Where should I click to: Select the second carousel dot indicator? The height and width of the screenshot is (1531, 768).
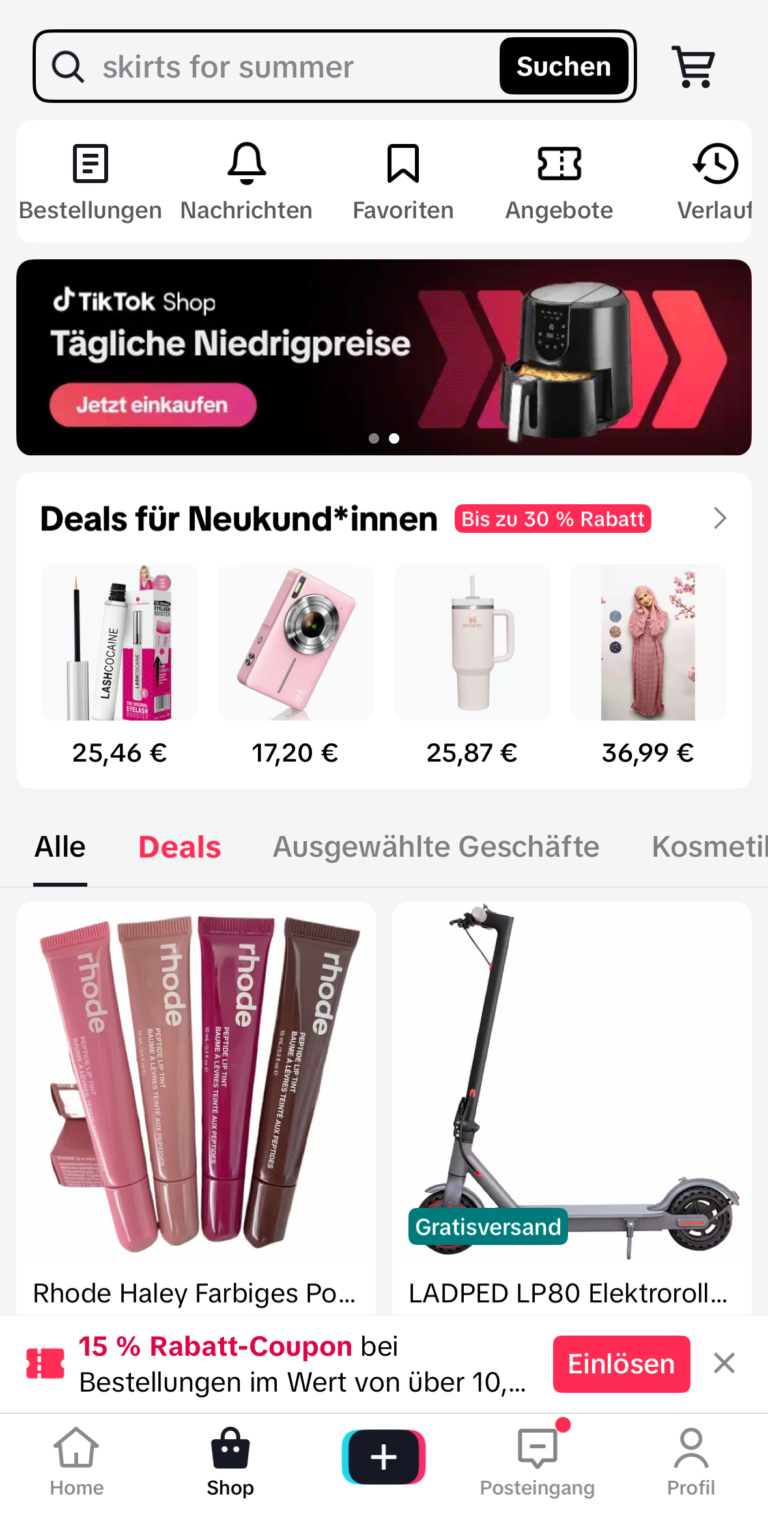click(394, 438)
